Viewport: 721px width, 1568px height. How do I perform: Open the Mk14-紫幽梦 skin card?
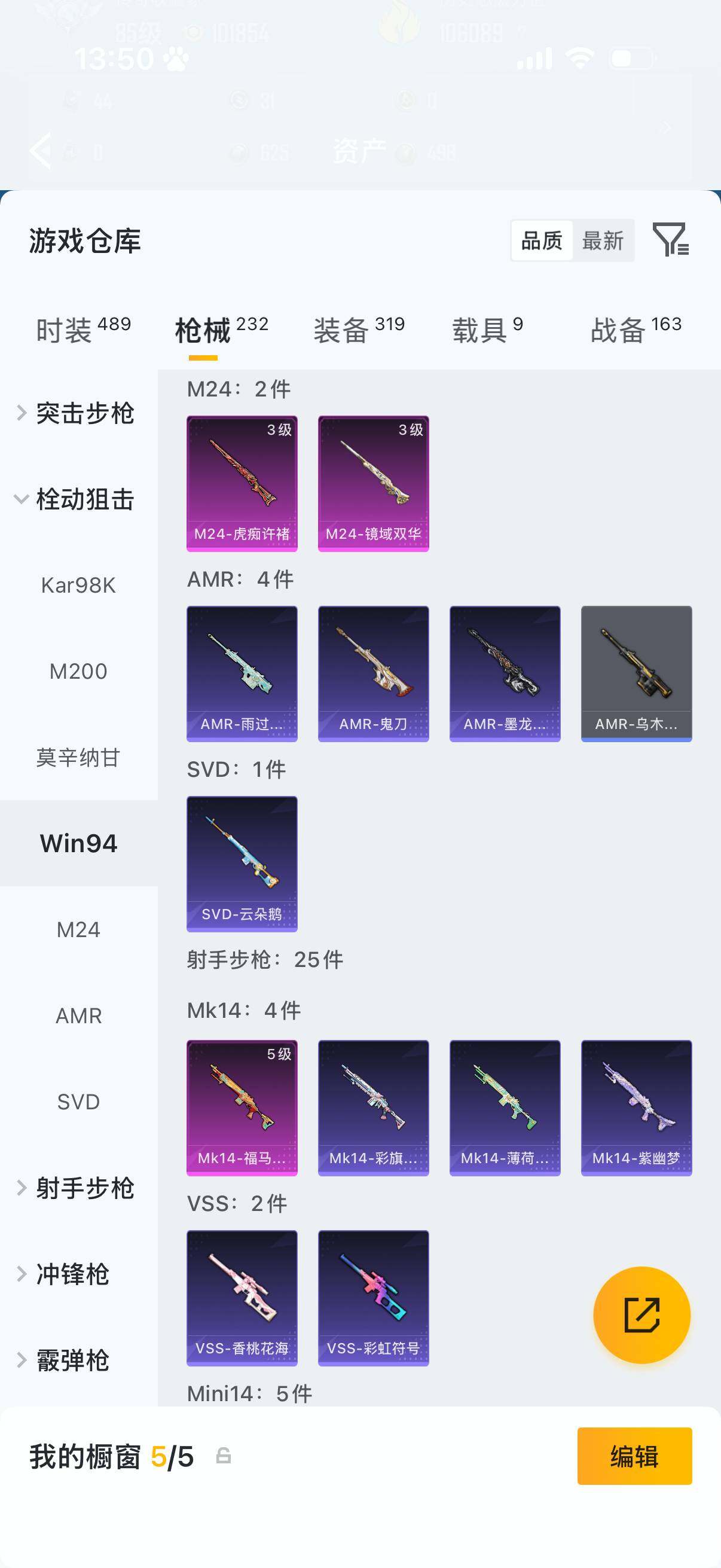(637, 1108)
